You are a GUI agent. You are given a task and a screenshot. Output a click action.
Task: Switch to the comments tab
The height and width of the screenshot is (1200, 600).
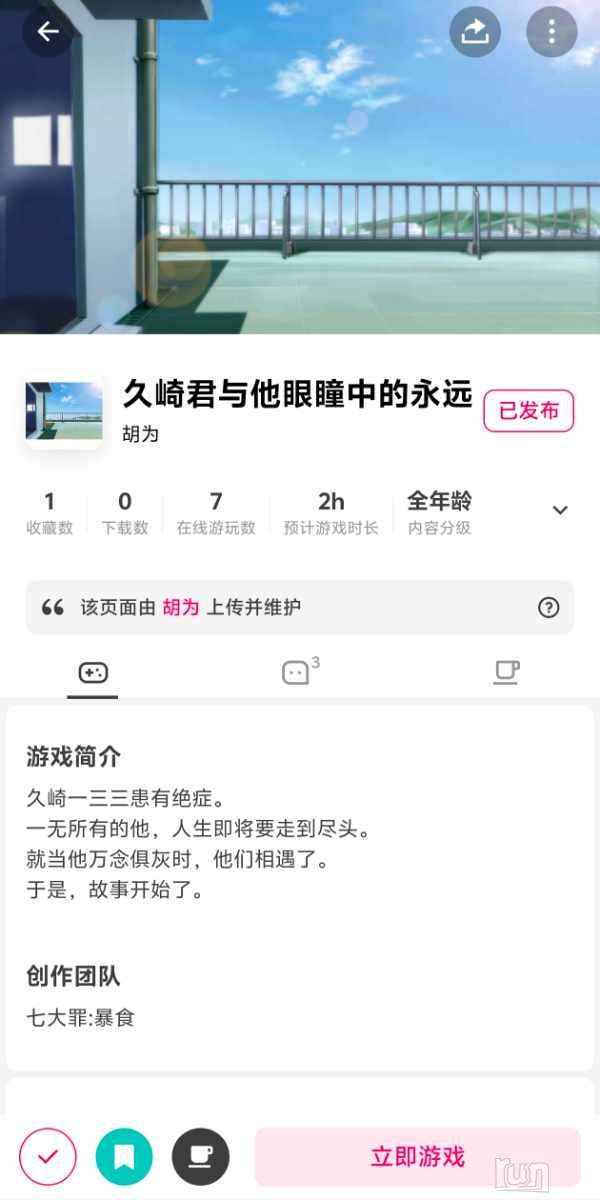(297, 673)
